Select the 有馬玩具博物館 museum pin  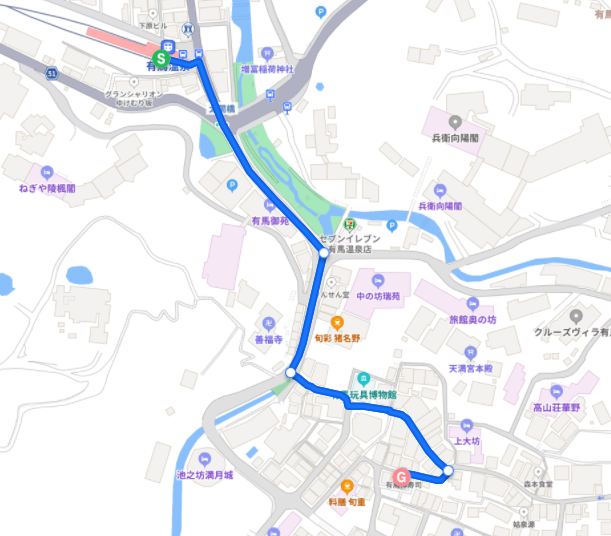pyautogui.click(x=362, y=378)
